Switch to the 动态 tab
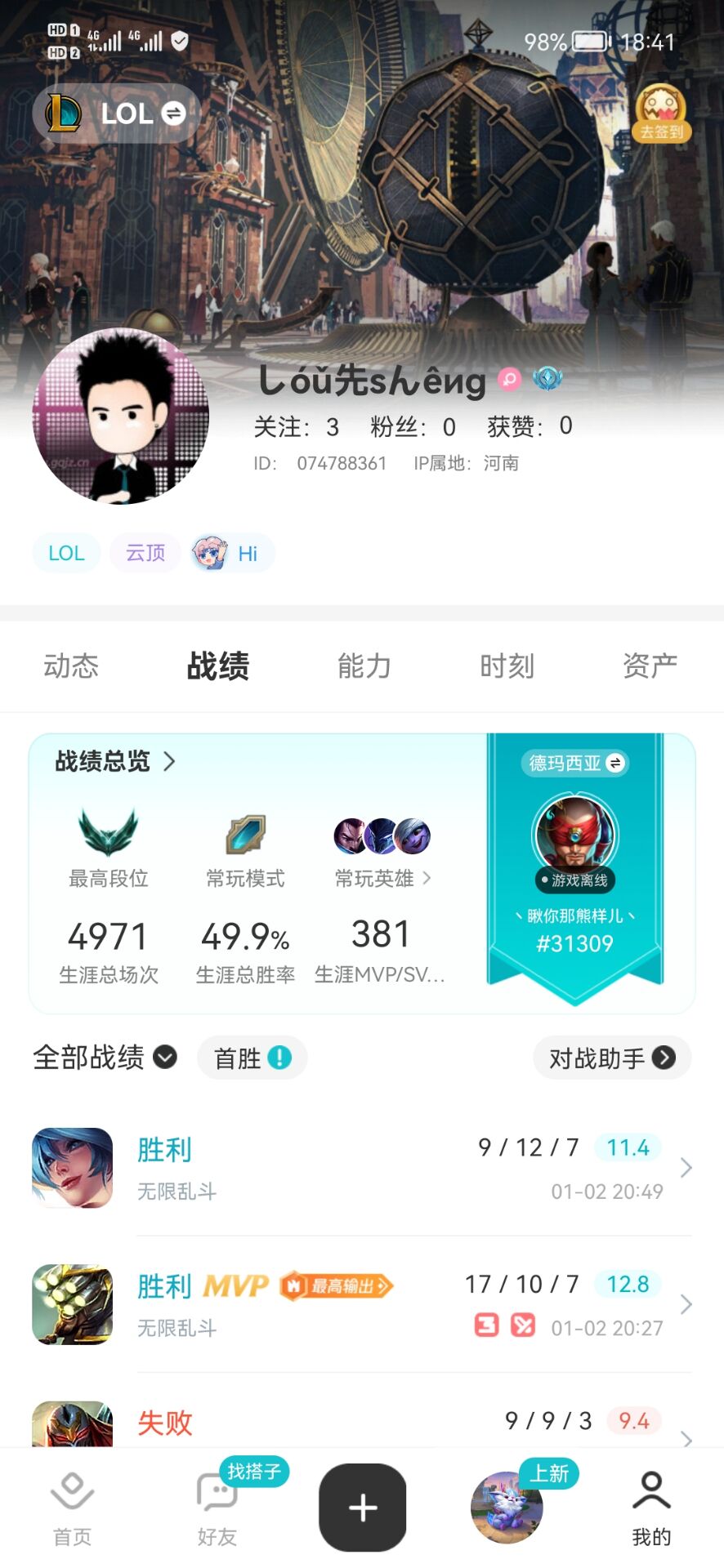The image size is (724, 1568). (71, 666)
